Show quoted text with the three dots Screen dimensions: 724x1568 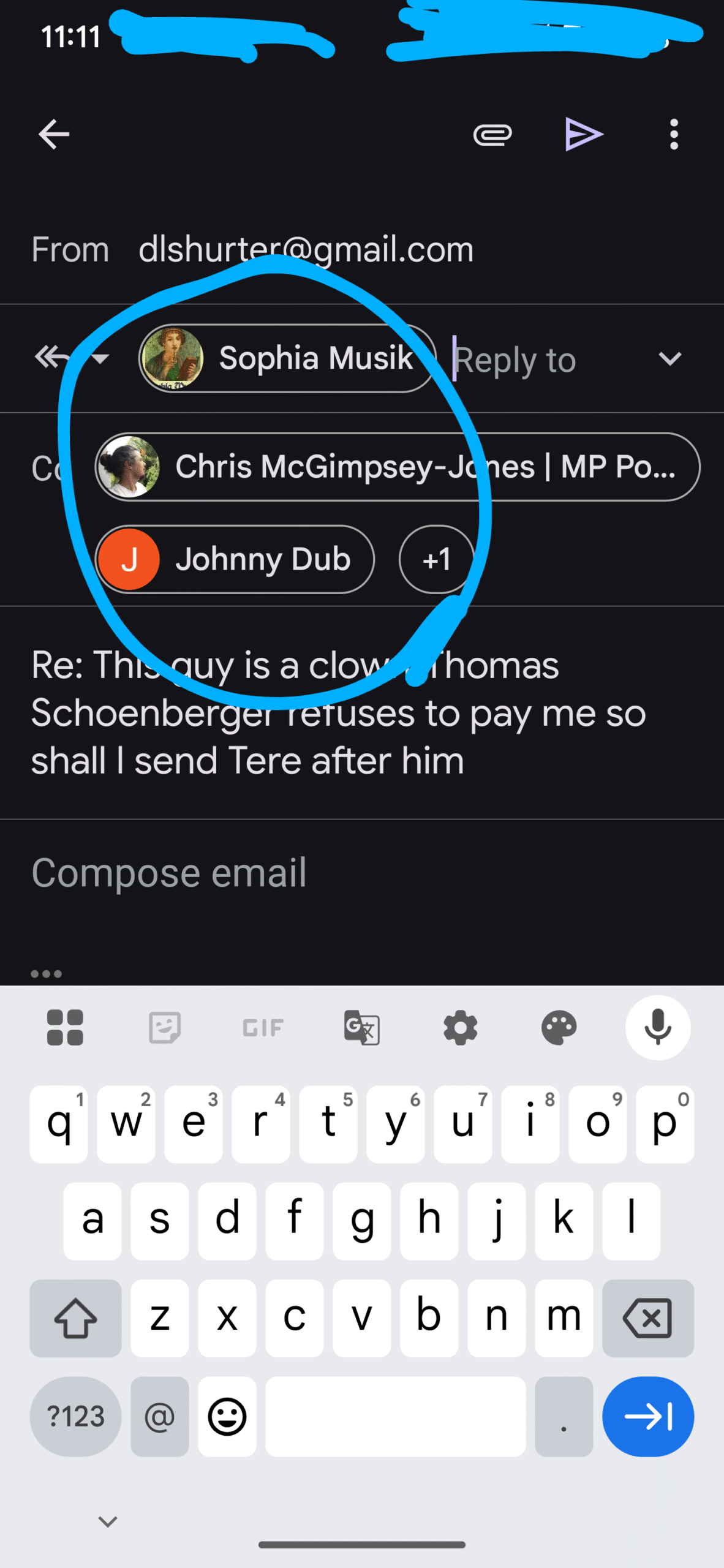click(47, 974)
